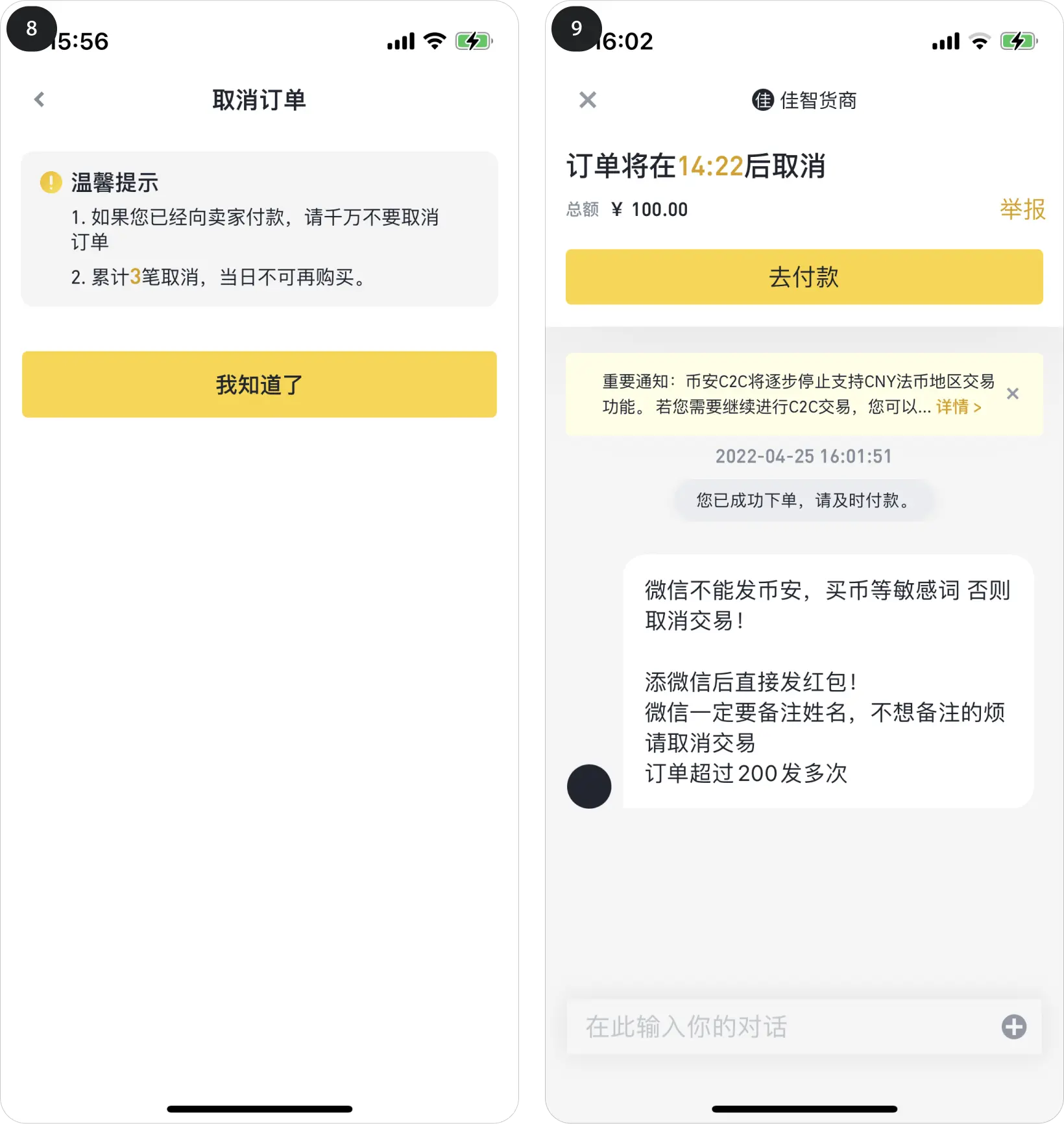Close the chat with 佳智货商
The width and height of the screenshot is (1064, 1124).
click(587, 100)
